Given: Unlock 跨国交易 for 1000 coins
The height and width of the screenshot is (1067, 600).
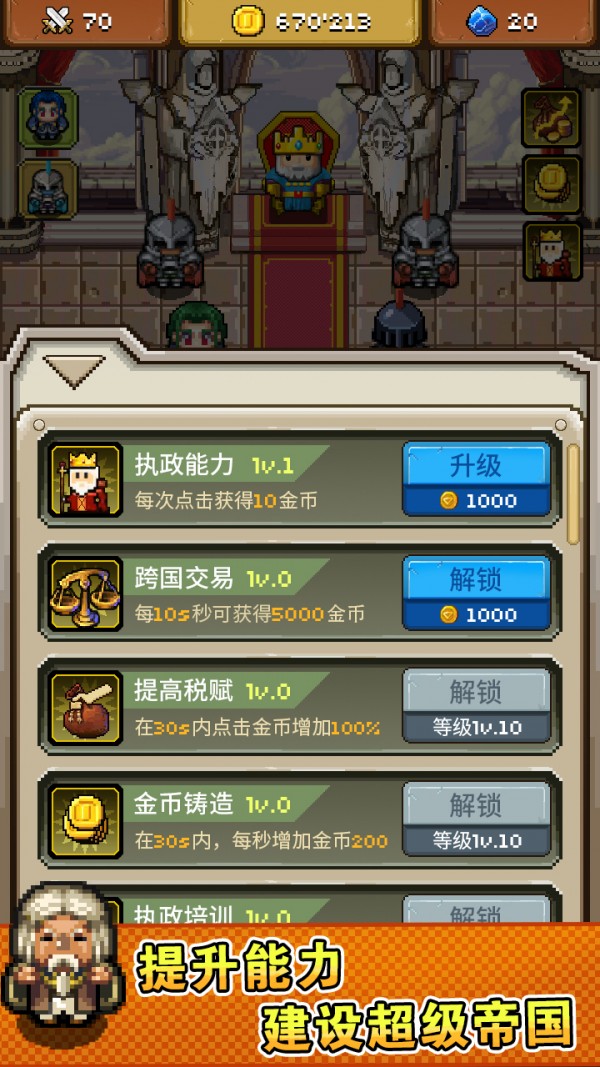Looking at the screenshot, I should point(476,593).
